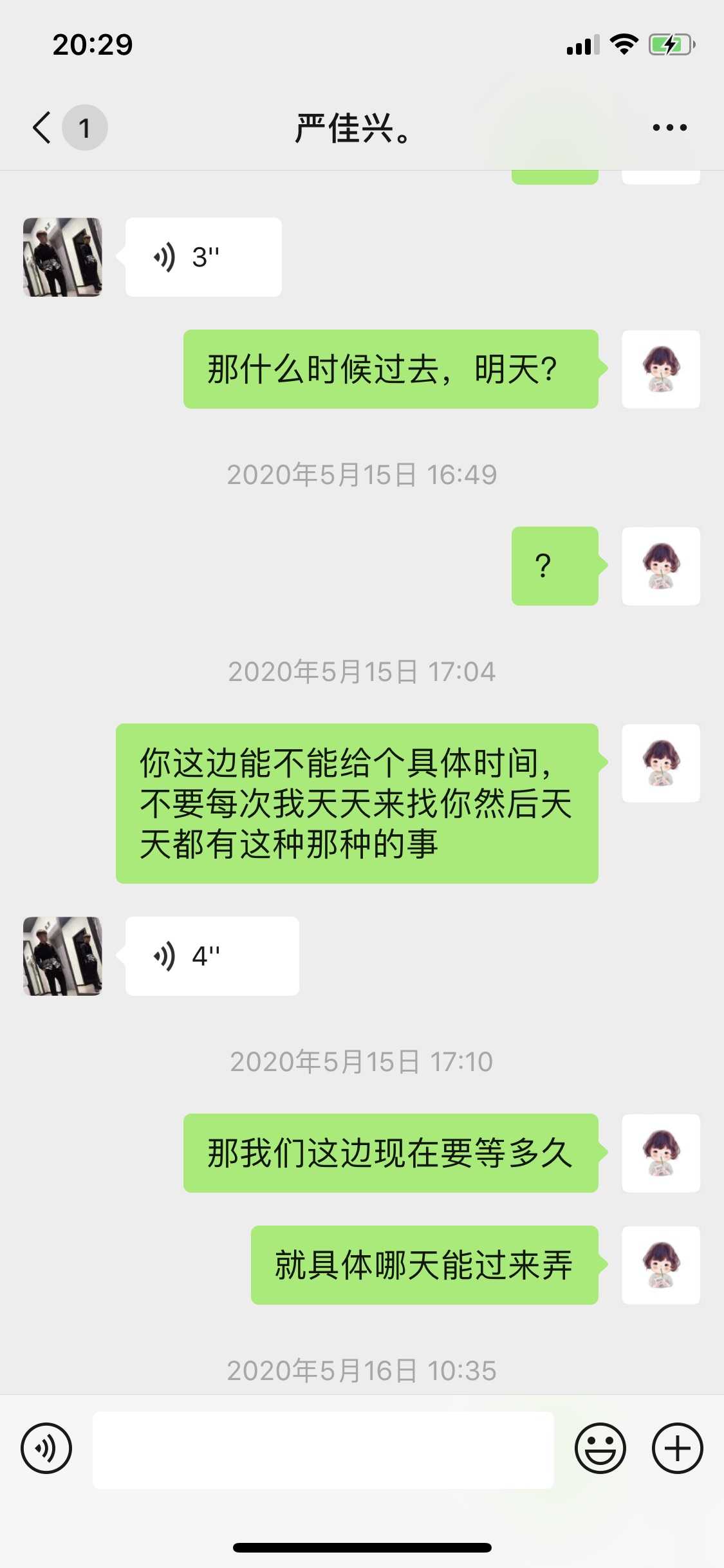
Task: Switch to voice input mode
Action: click(46, 1449)
